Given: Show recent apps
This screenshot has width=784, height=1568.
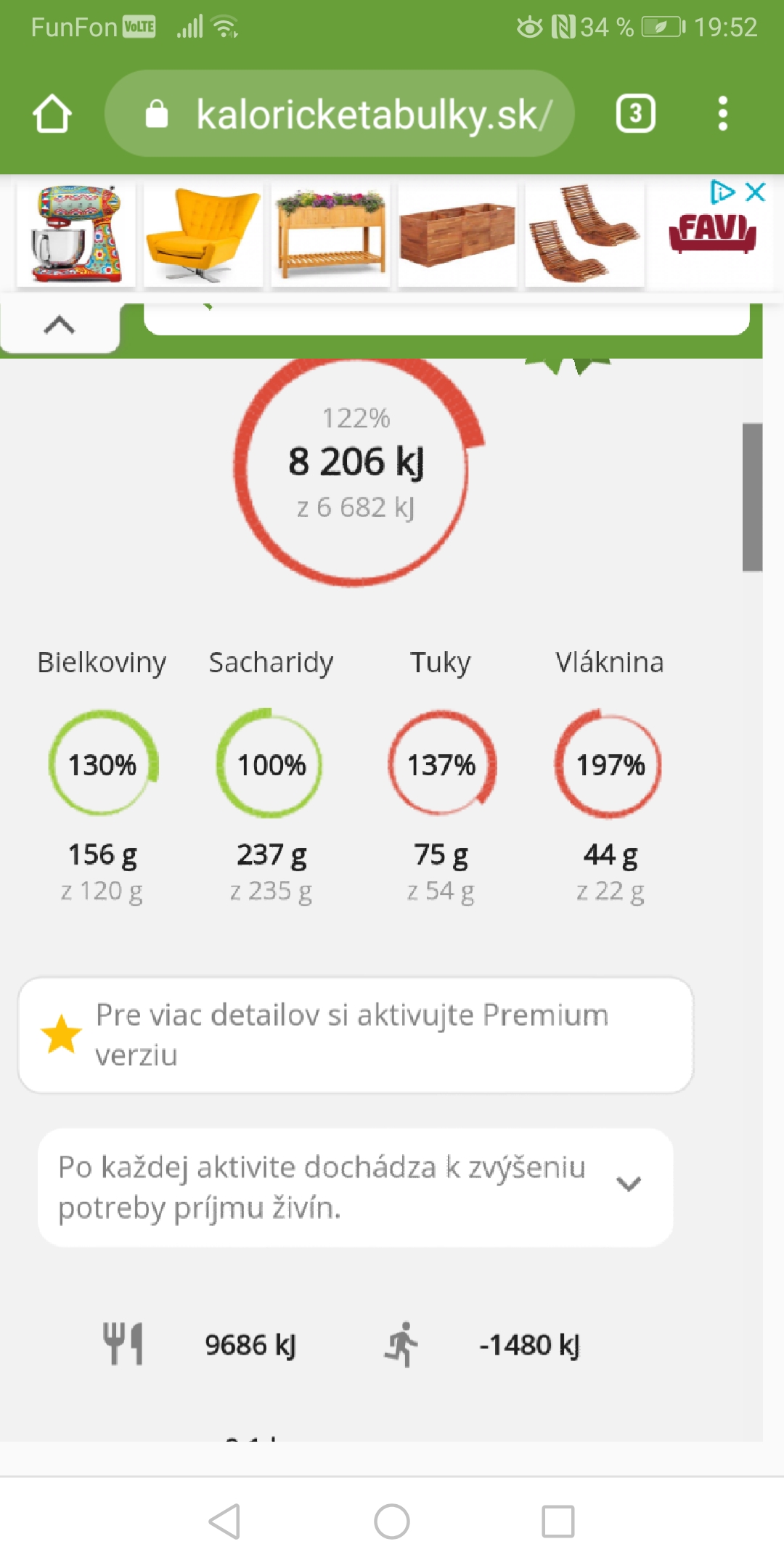Looking at the screenshot, I should [x=558, y=1521].
